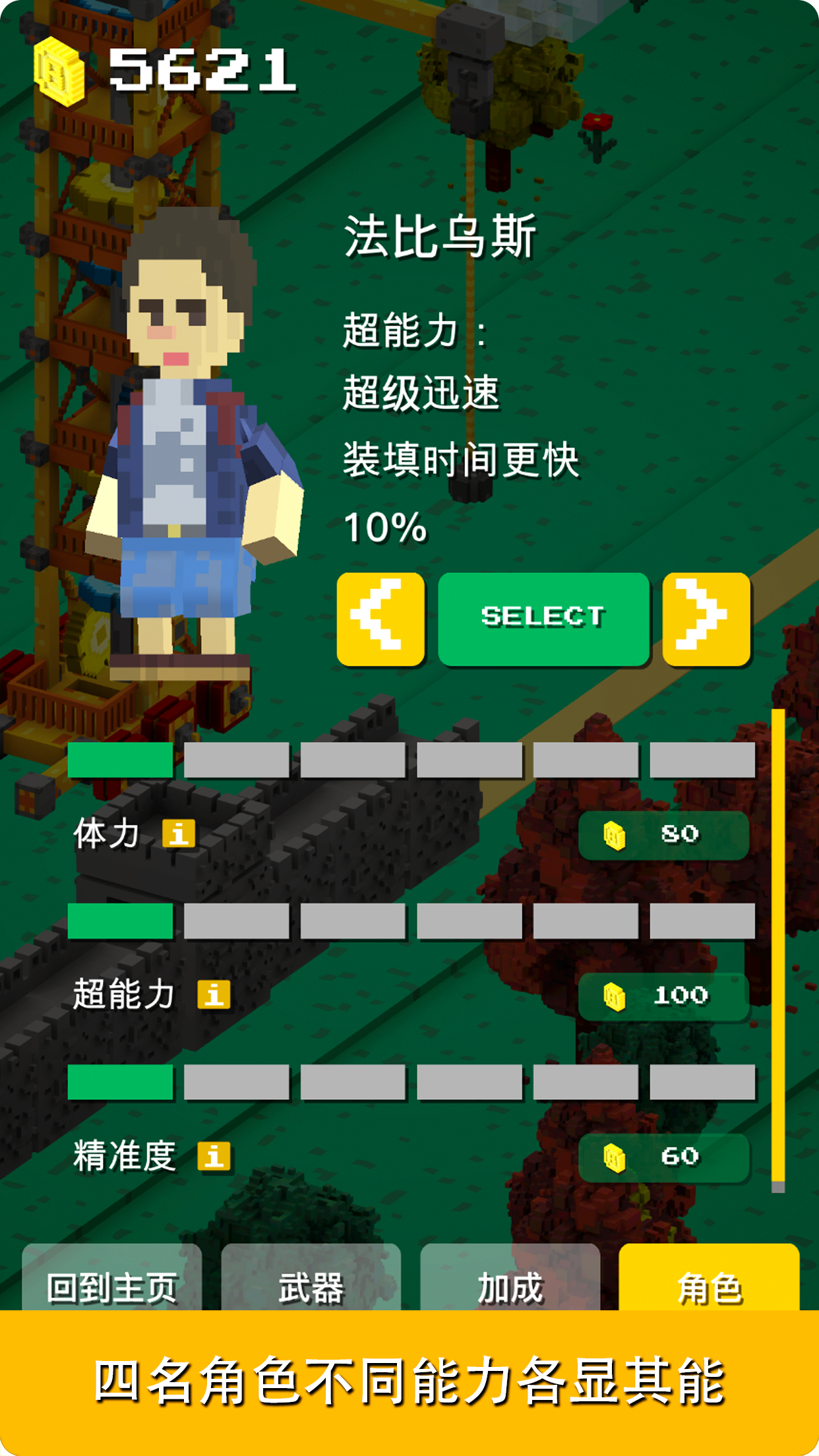Show the previous character
Image resolution: width=819 pixels, height=1456 pixels.
[x=380, y=619]
